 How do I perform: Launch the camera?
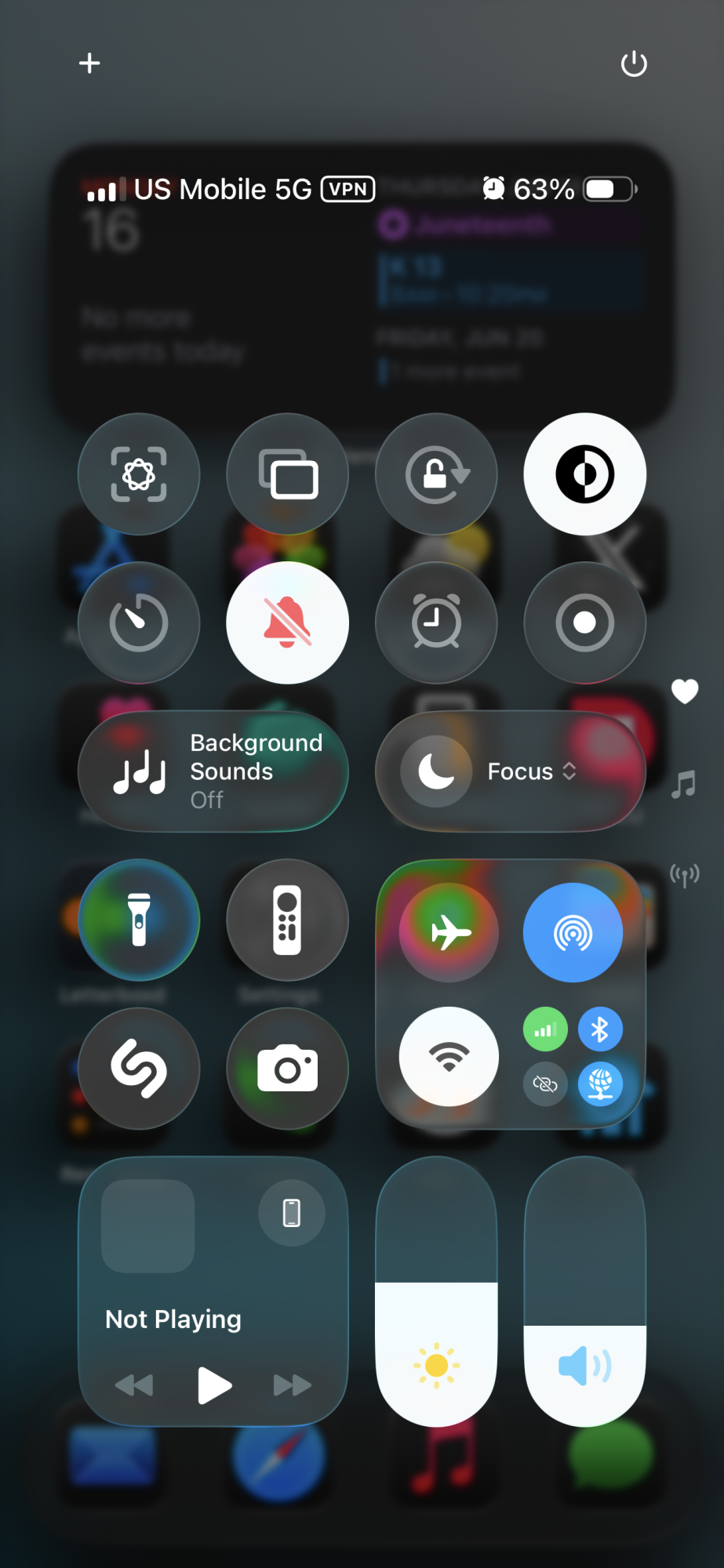click(x=288, y=1069)
